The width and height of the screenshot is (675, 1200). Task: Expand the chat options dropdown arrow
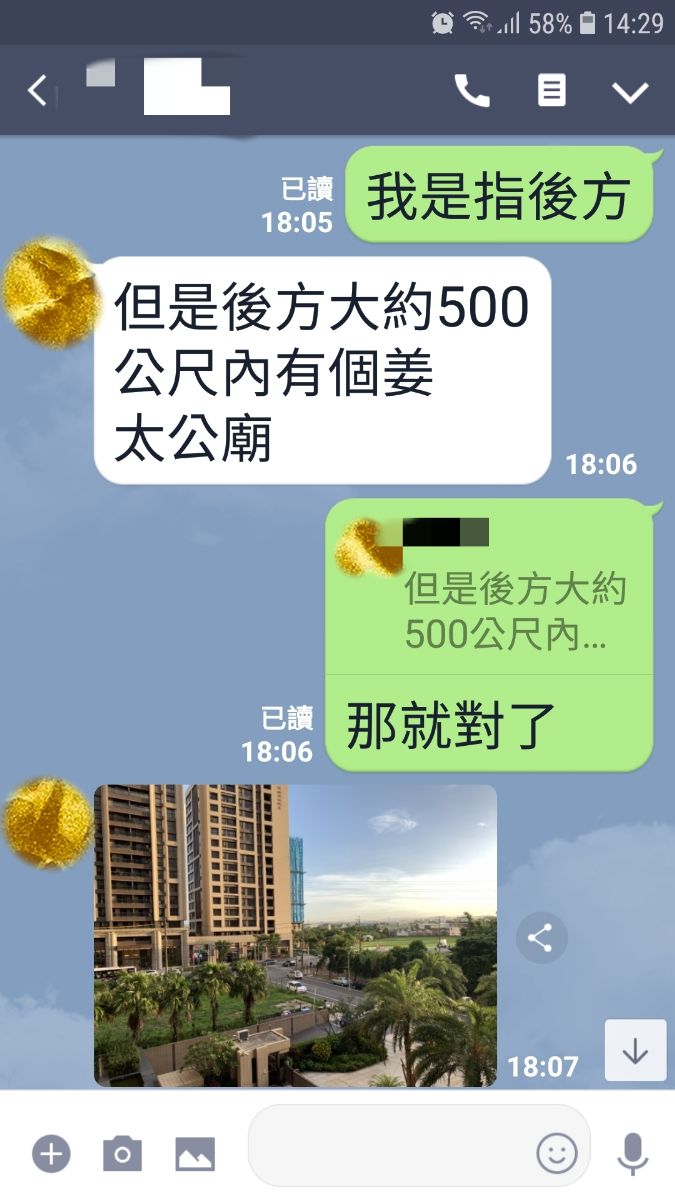click(x=630, y=92)
